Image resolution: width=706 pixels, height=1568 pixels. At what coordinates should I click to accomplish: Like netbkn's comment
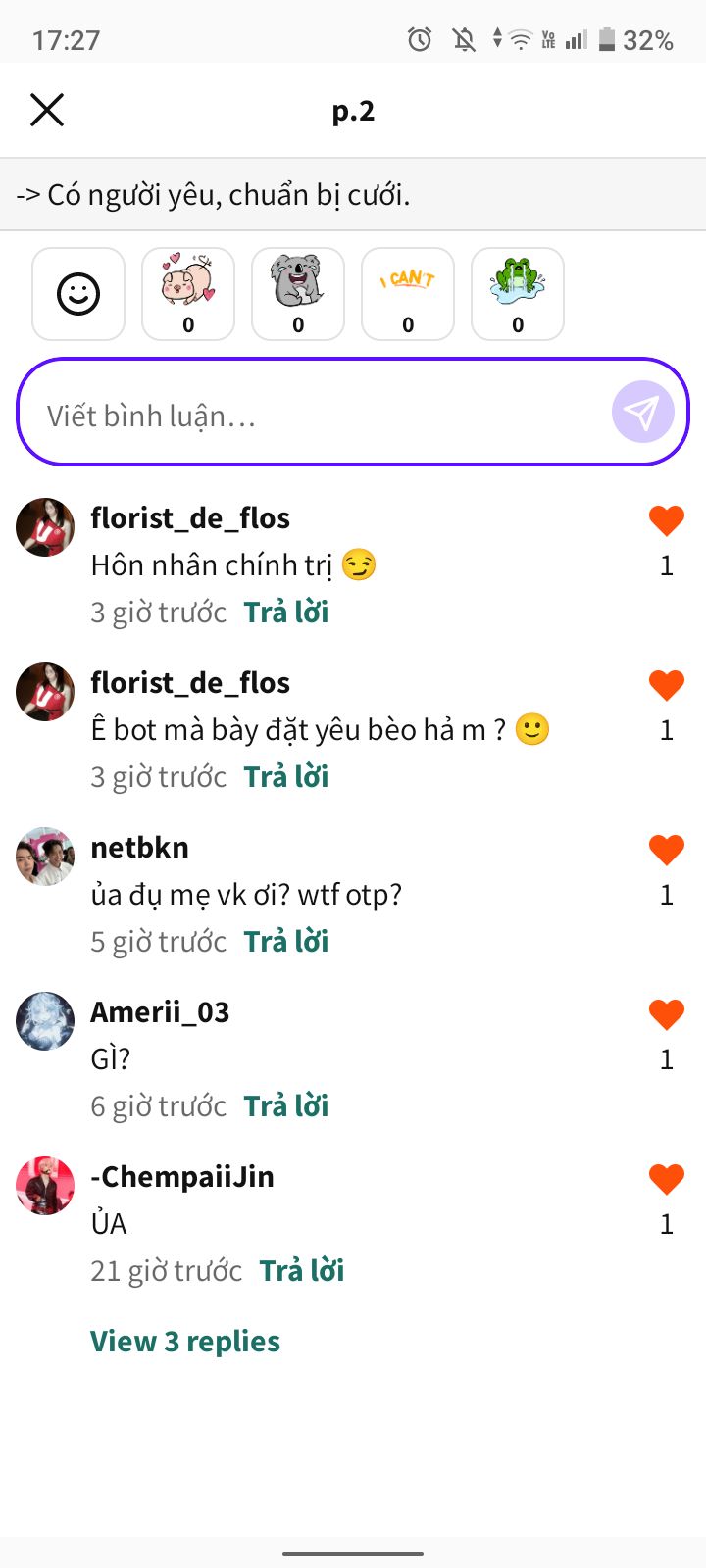[x=666, y=850]
